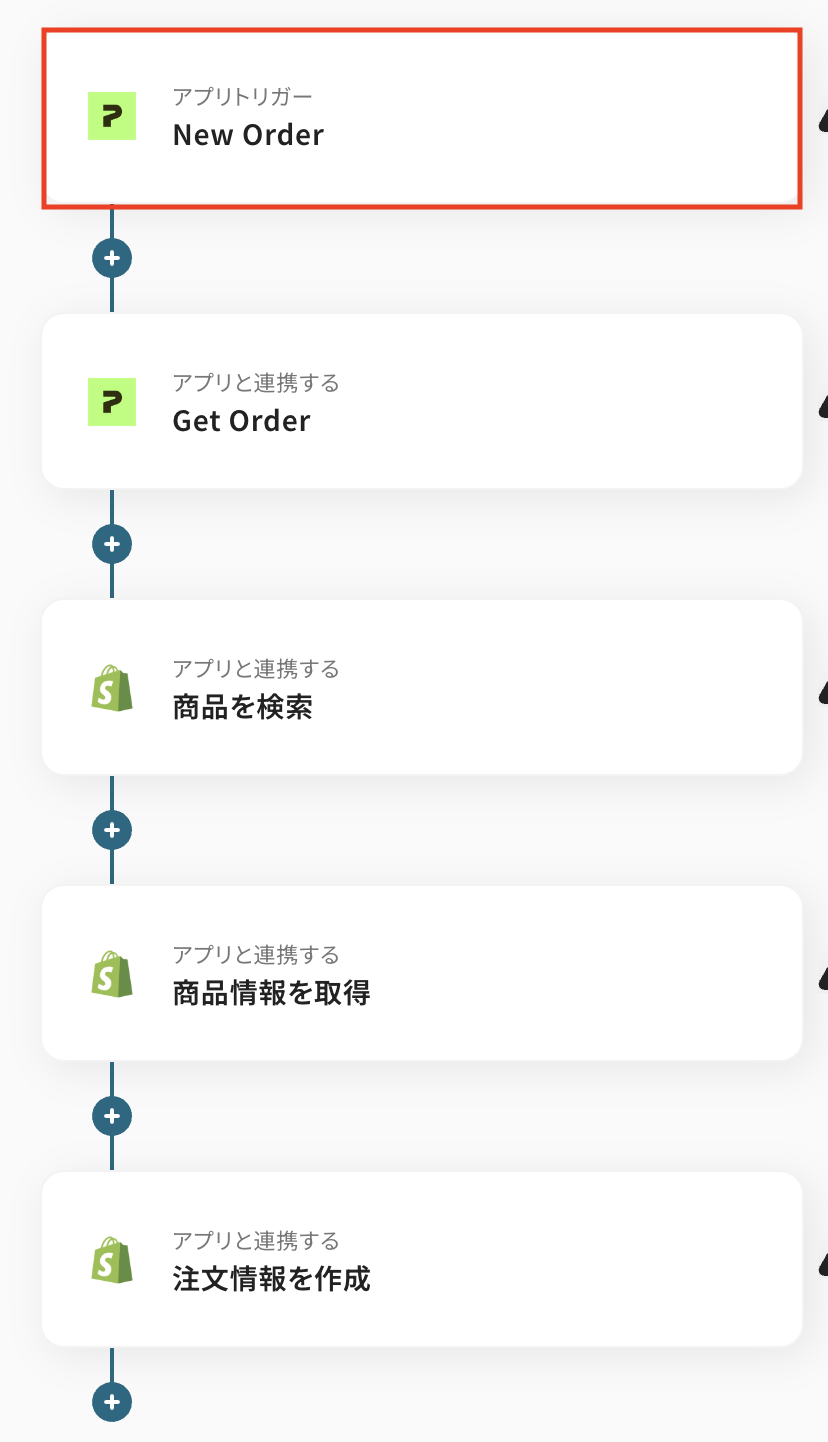
Task: Open the New Order trigger card
Action: 420,119
